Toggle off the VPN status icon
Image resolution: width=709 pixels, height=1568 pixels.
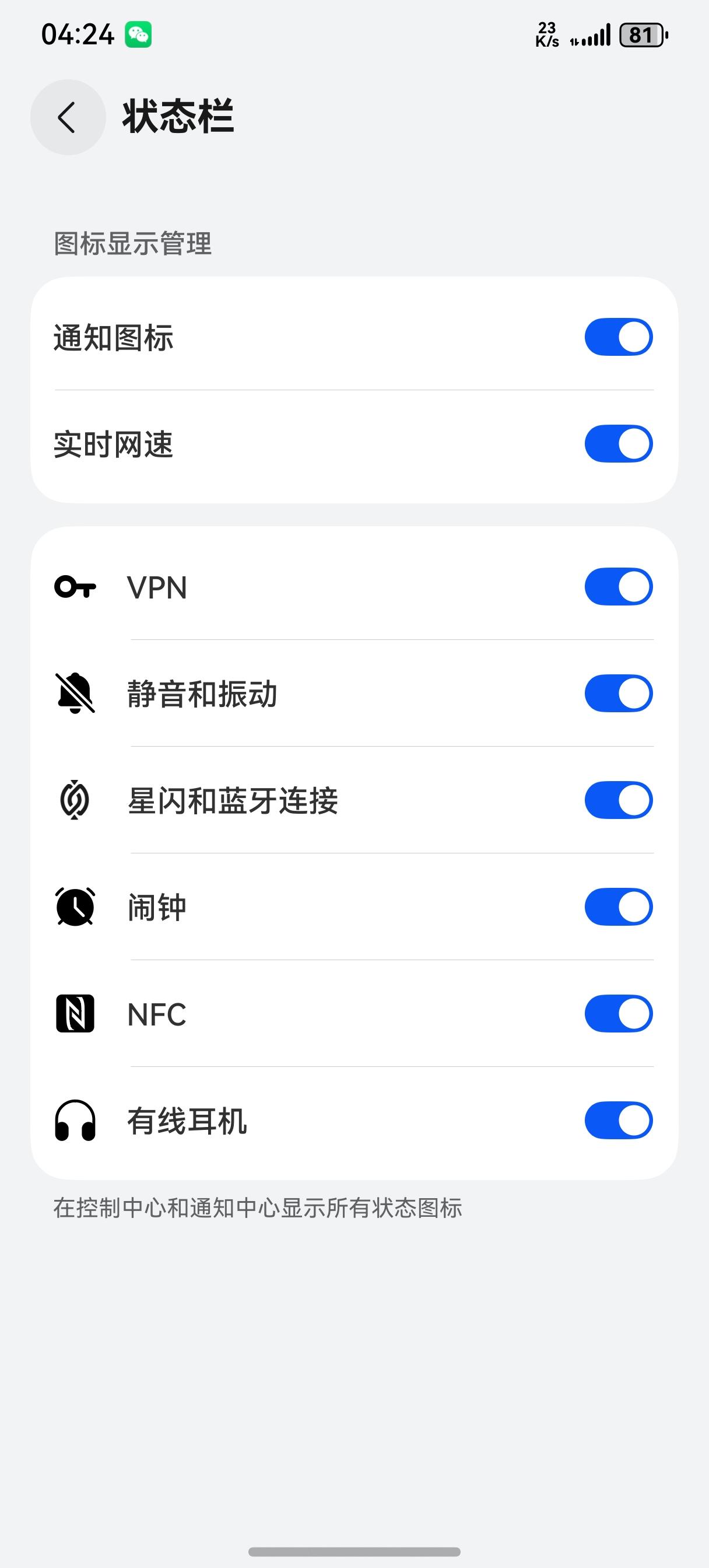[x=618, y=587]
